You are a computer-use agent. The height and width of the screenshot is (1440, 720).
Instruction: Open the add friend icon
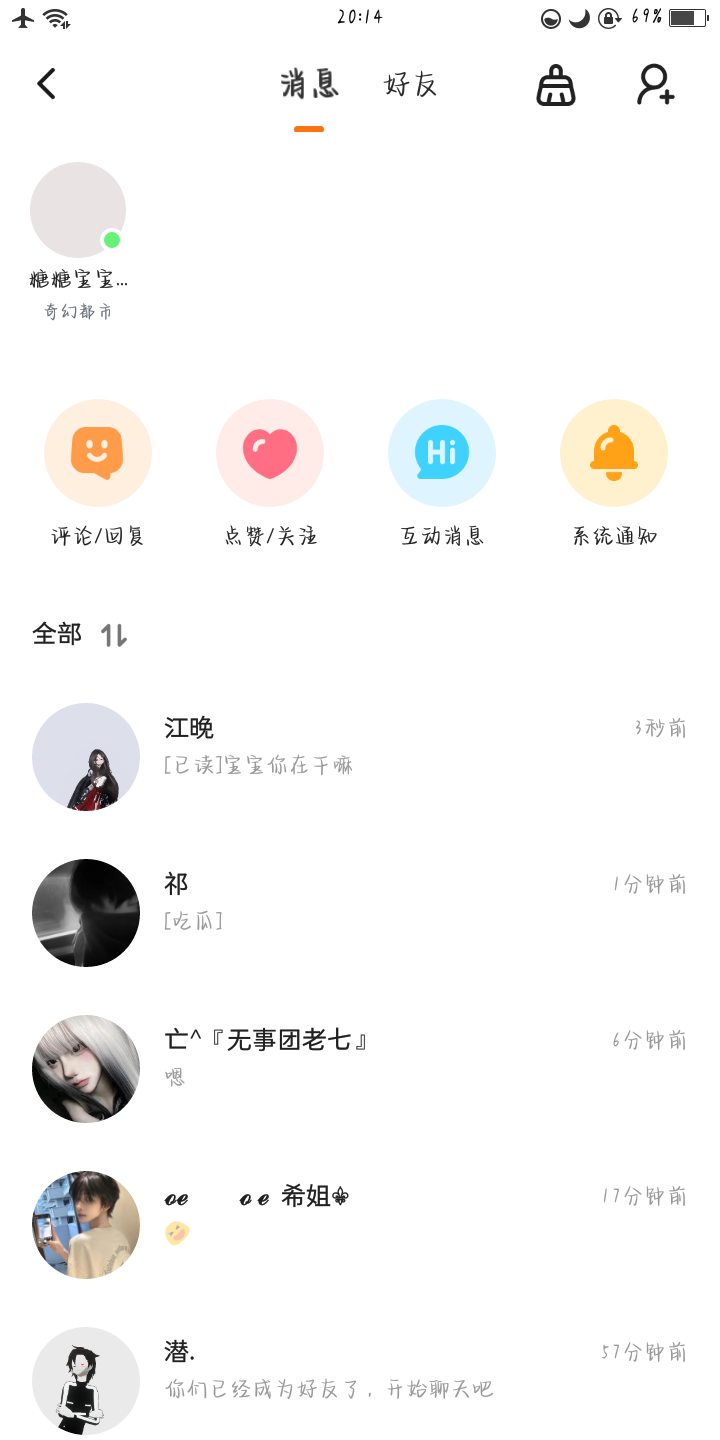(656, 85)
